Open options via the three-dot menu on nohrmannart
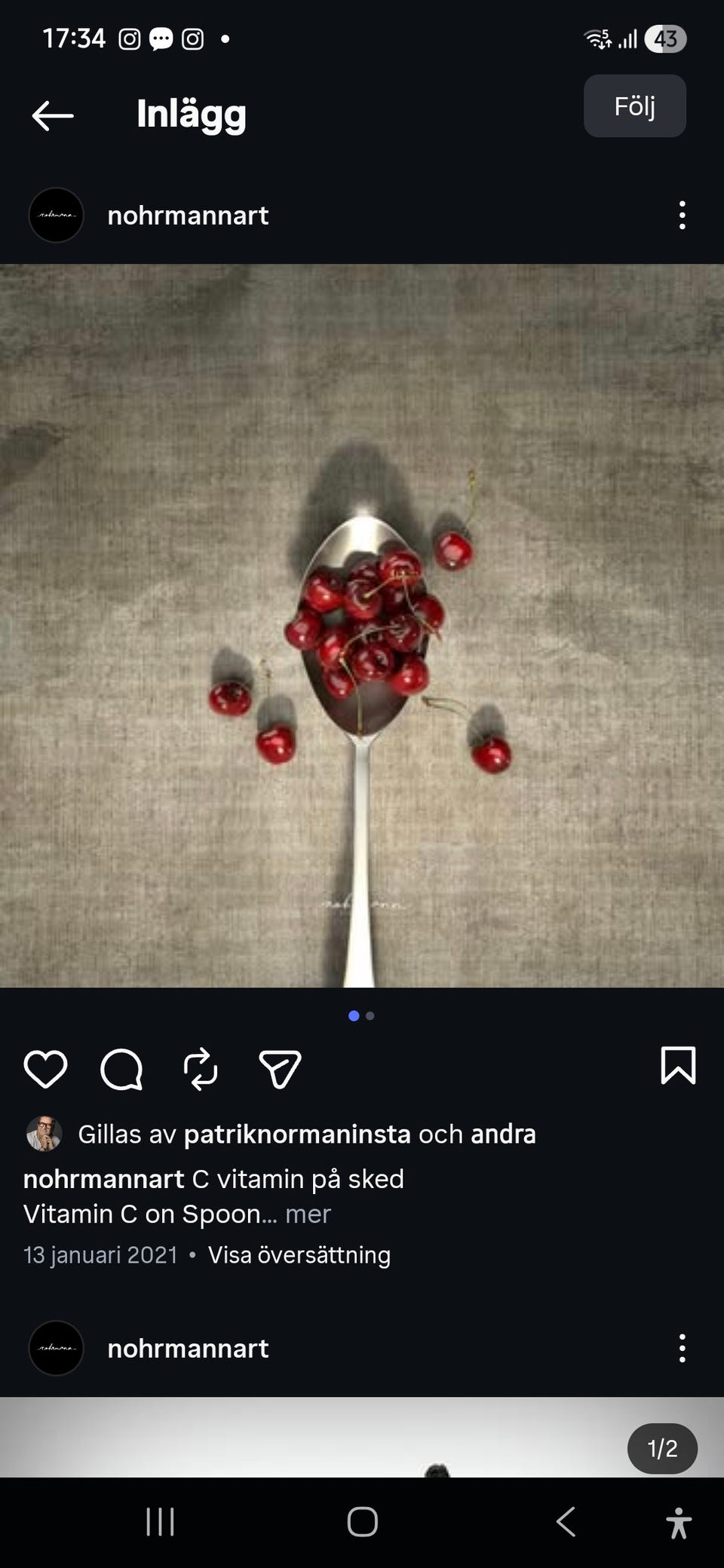The height and width of the screenshot is (1568, 724). 682,215
